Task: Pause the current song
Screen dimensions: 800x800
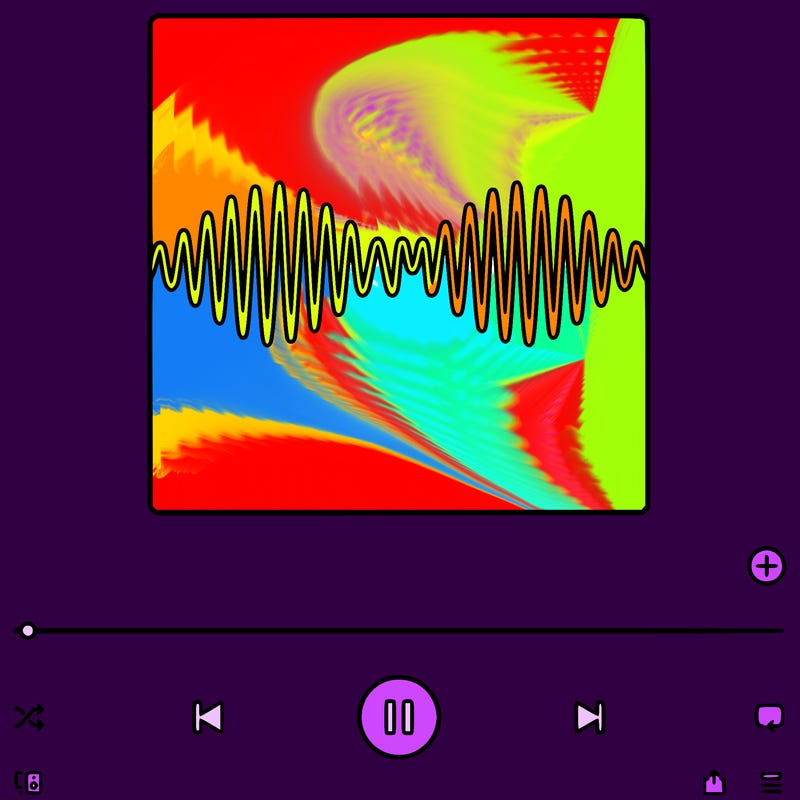Action: (x=399, y=717)
